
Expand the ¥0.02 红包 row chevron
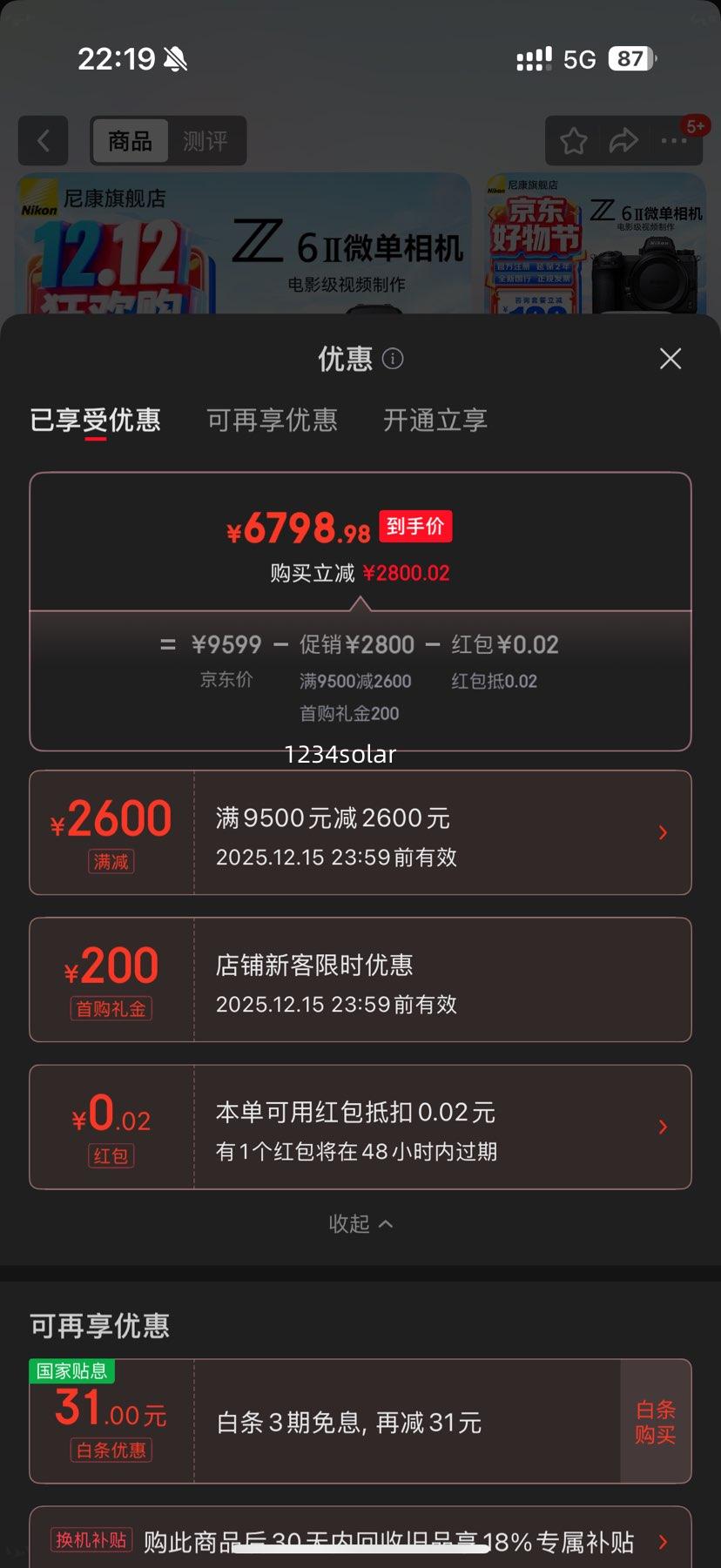(x=664, y=1127)
